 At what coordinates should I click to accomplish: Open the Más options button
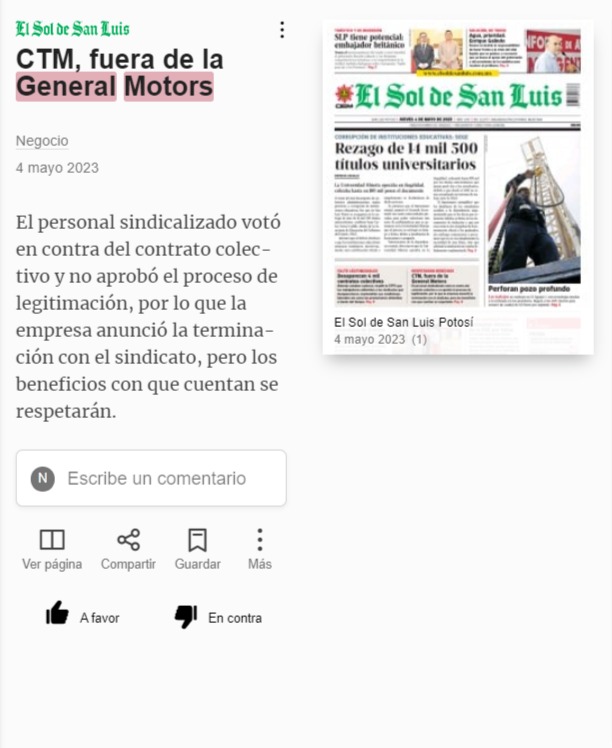[259, 549]
